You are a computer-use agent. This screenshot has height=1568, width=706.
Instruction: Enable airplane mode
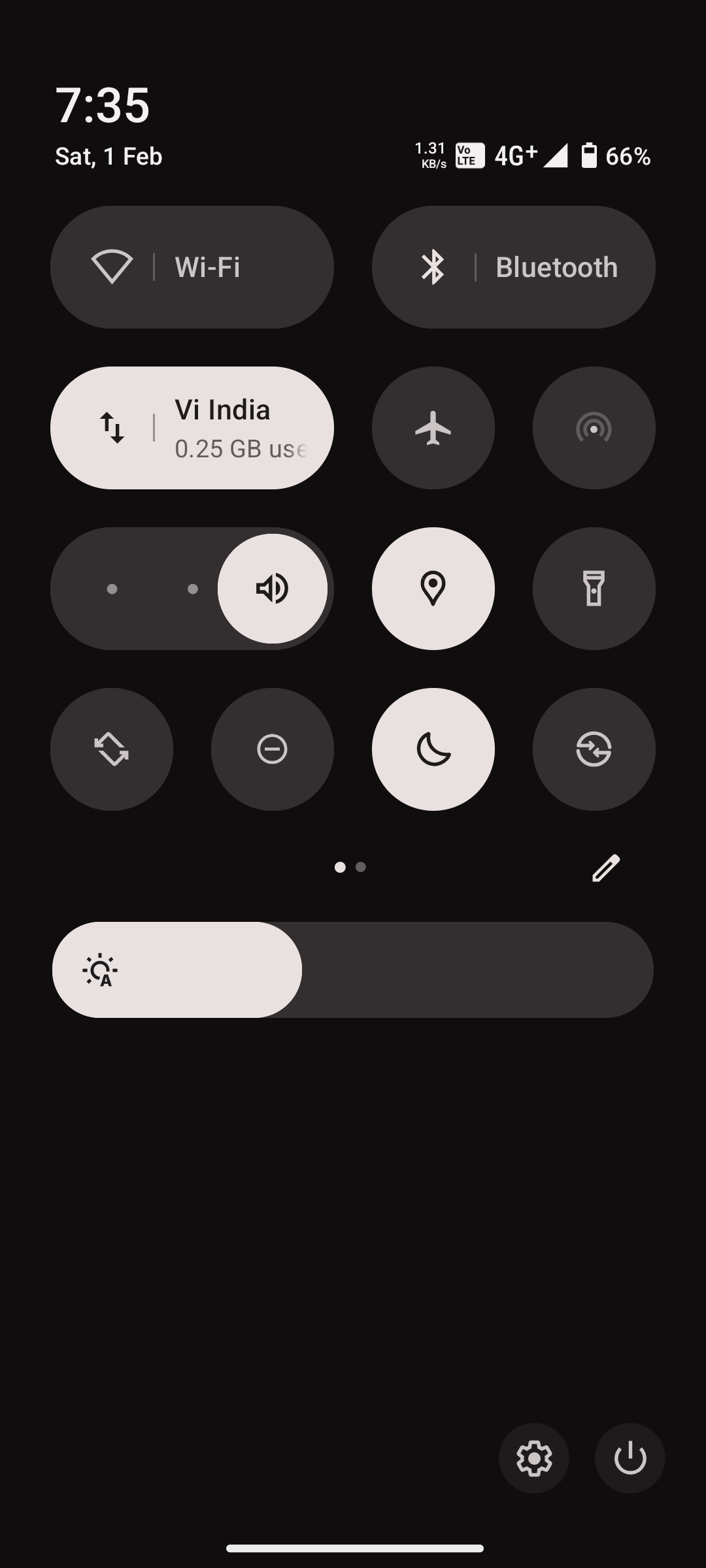click(433, 428)
